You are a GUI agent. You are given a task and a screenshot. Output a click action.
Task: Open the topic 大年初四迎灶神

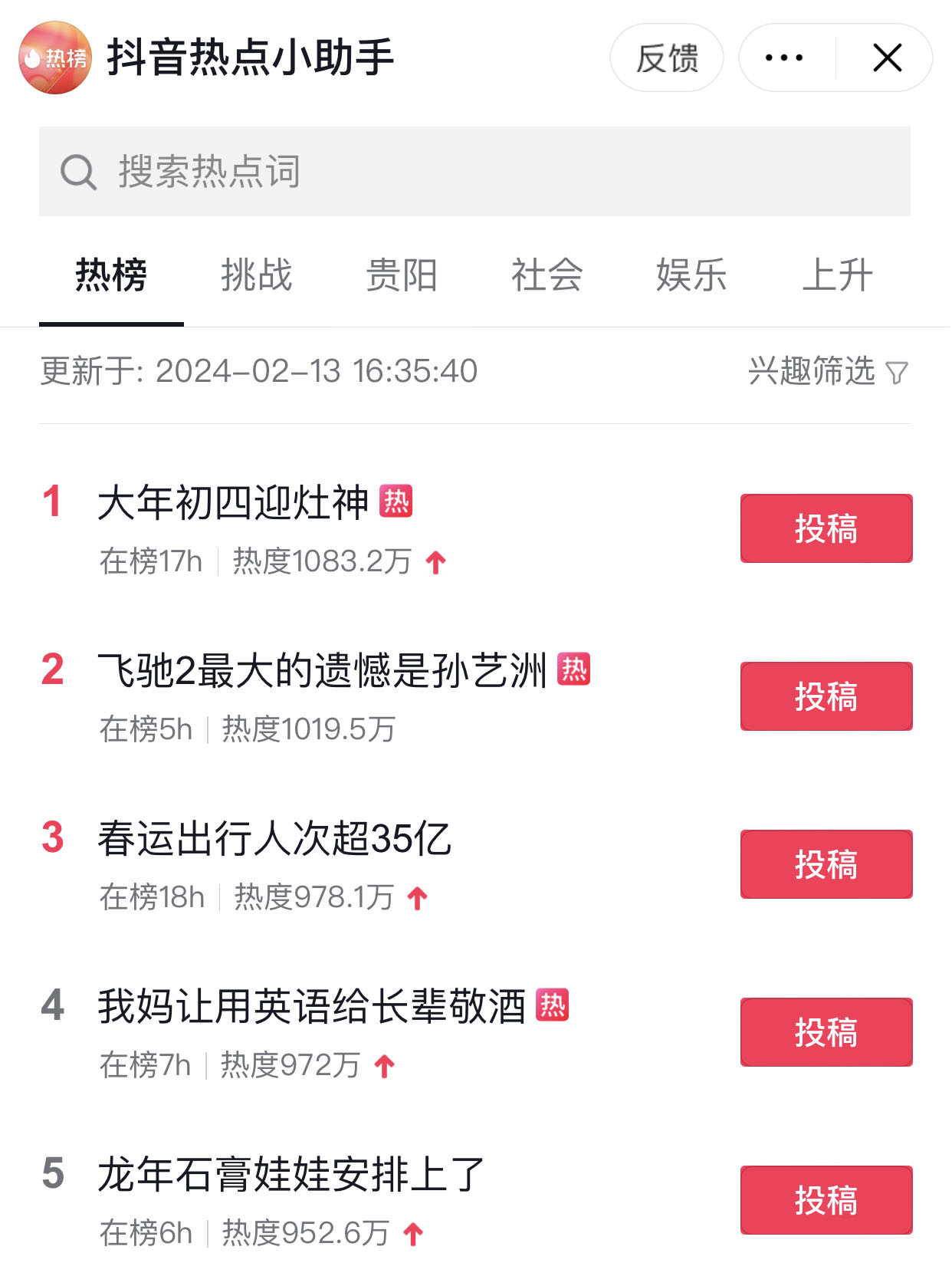[233, 503]
